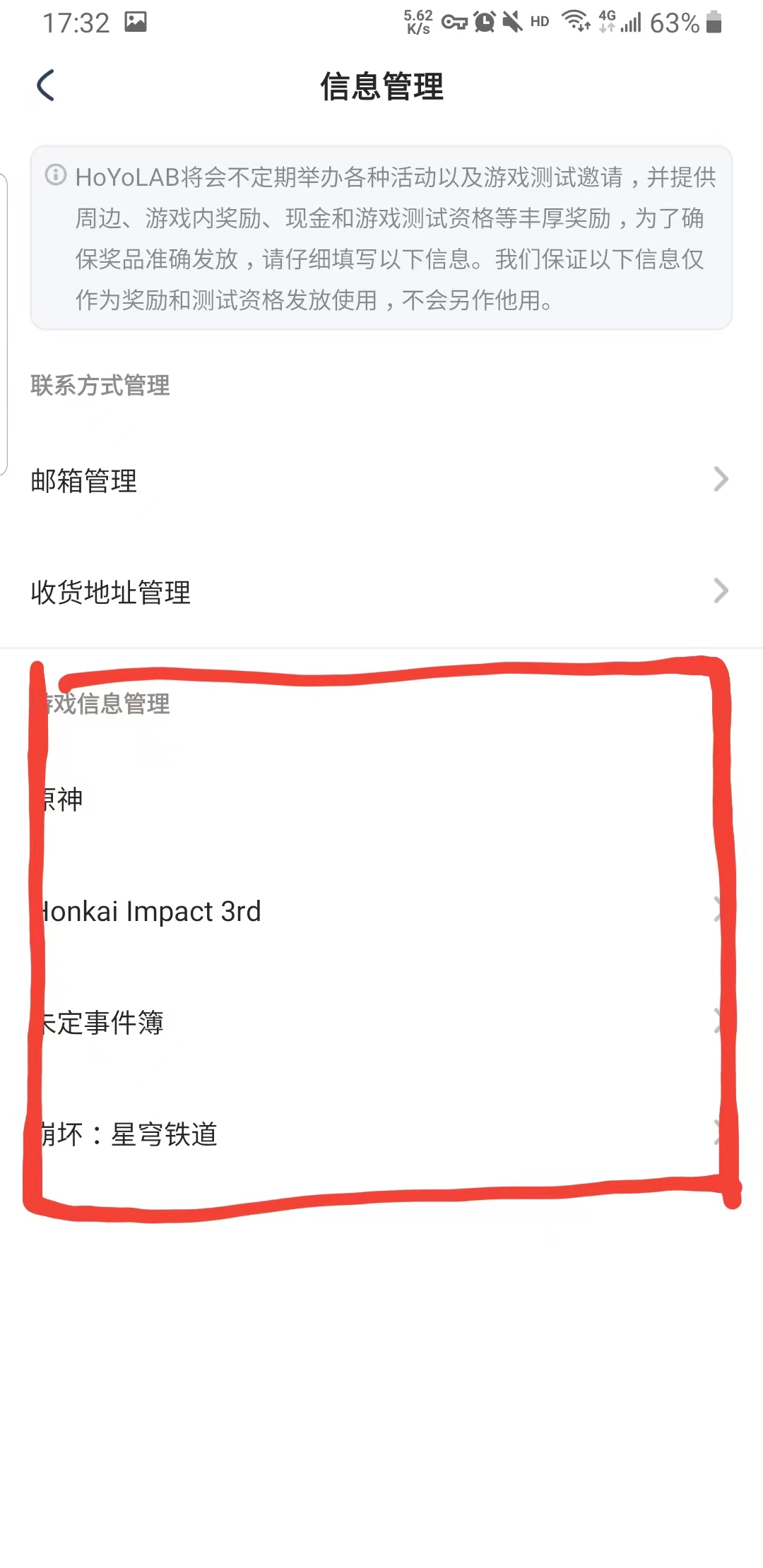The width and height of the screenshot is (763, 1568).
Task: Tap the HD indicator in the status bar
Action: (538, 21)
